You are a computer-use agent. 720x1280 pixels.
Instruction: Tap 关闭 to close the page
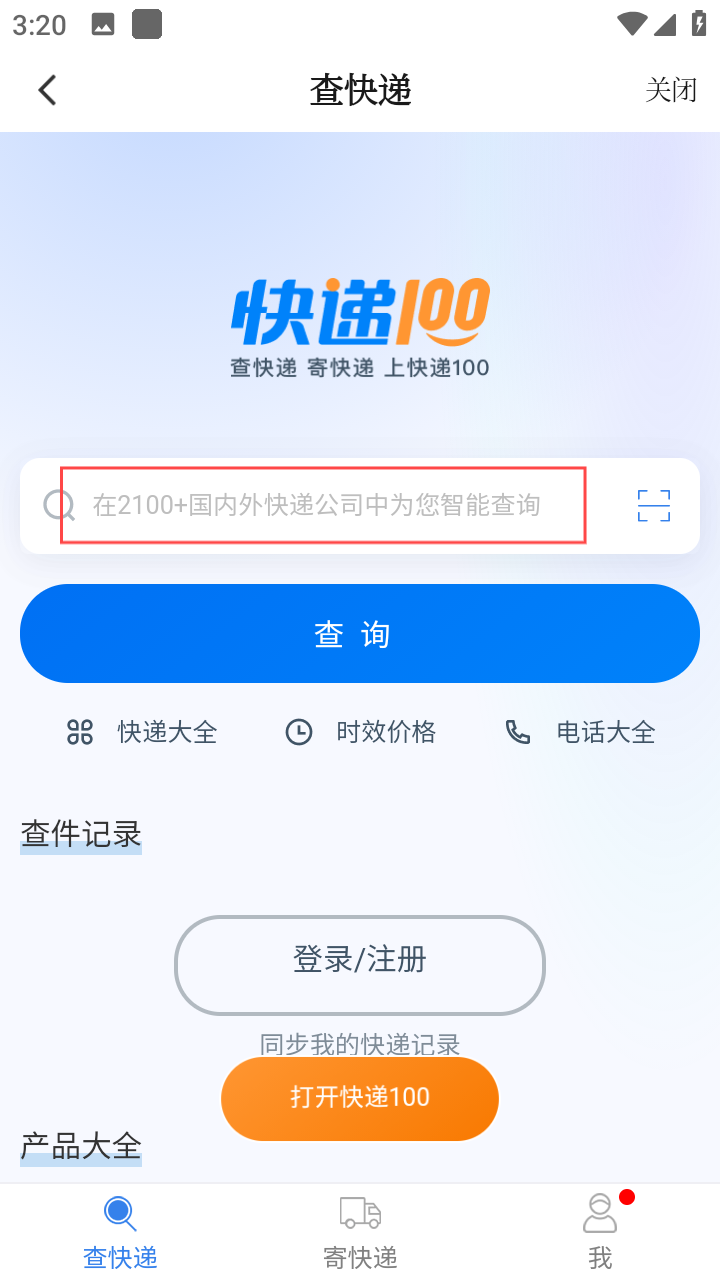(x=671, y=90)
